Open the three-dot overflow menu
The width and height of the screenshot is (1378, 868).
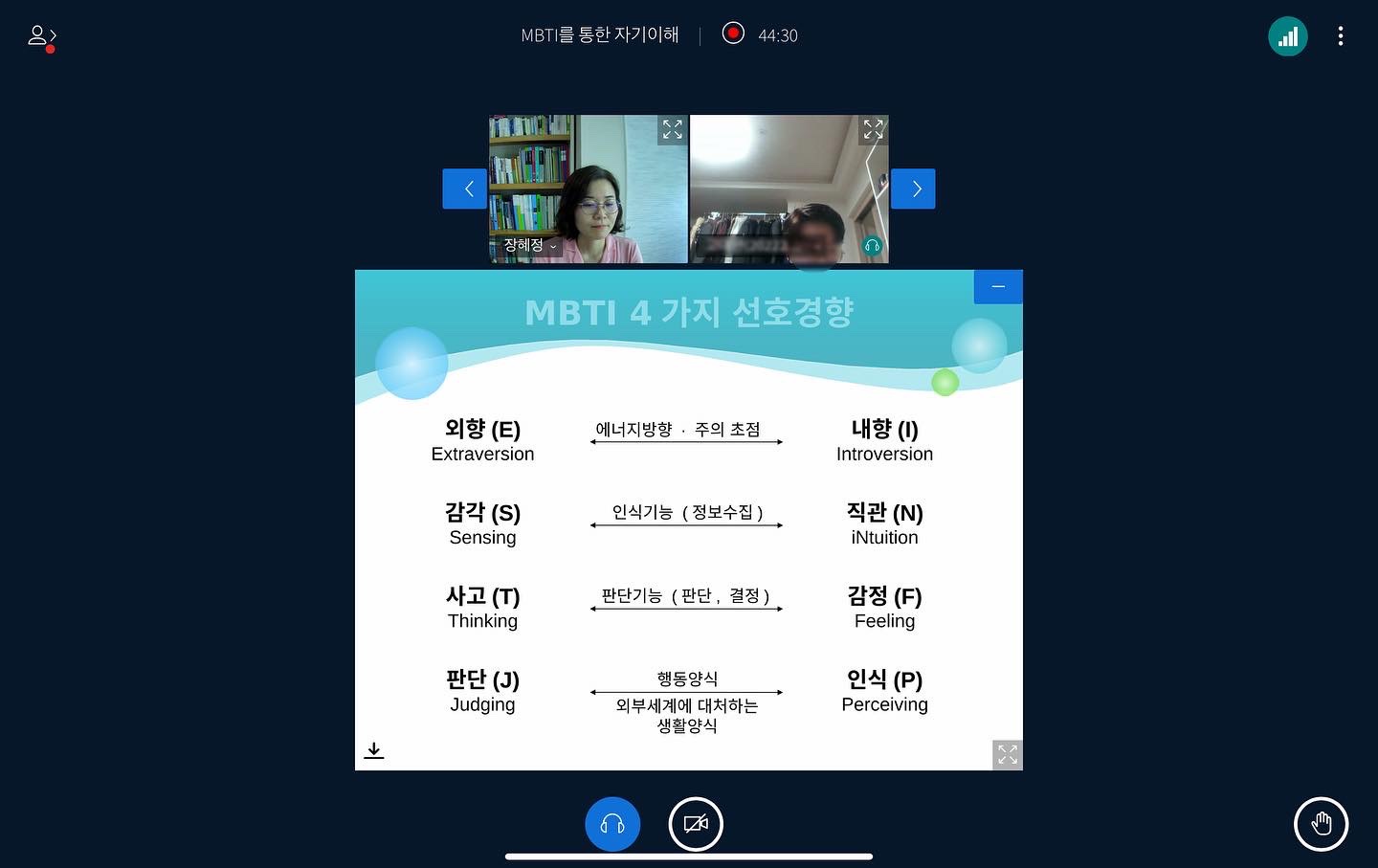click(x=1340, y=36)
